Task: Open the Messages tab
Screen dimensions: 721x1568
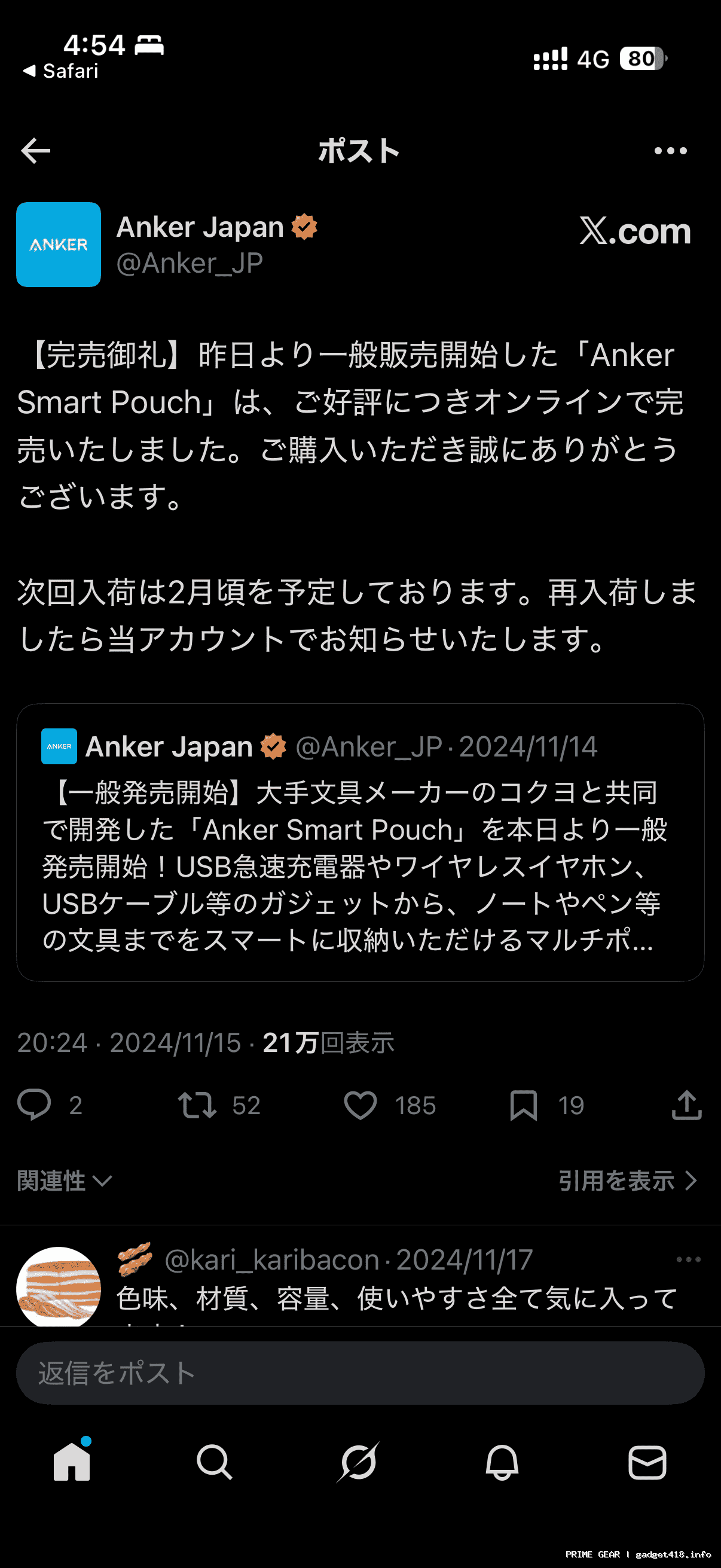Action: tap(647, 1462)
